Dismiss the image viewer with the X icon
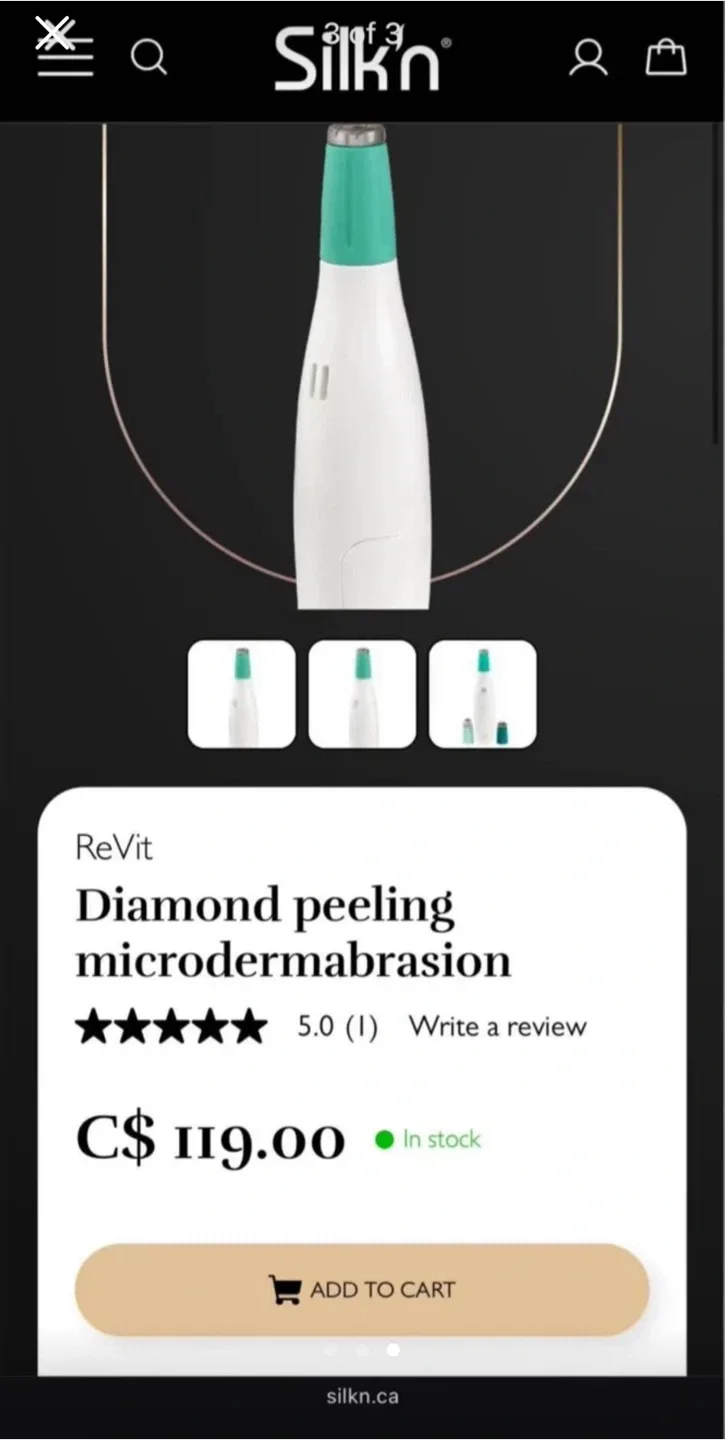 (56, 33)
